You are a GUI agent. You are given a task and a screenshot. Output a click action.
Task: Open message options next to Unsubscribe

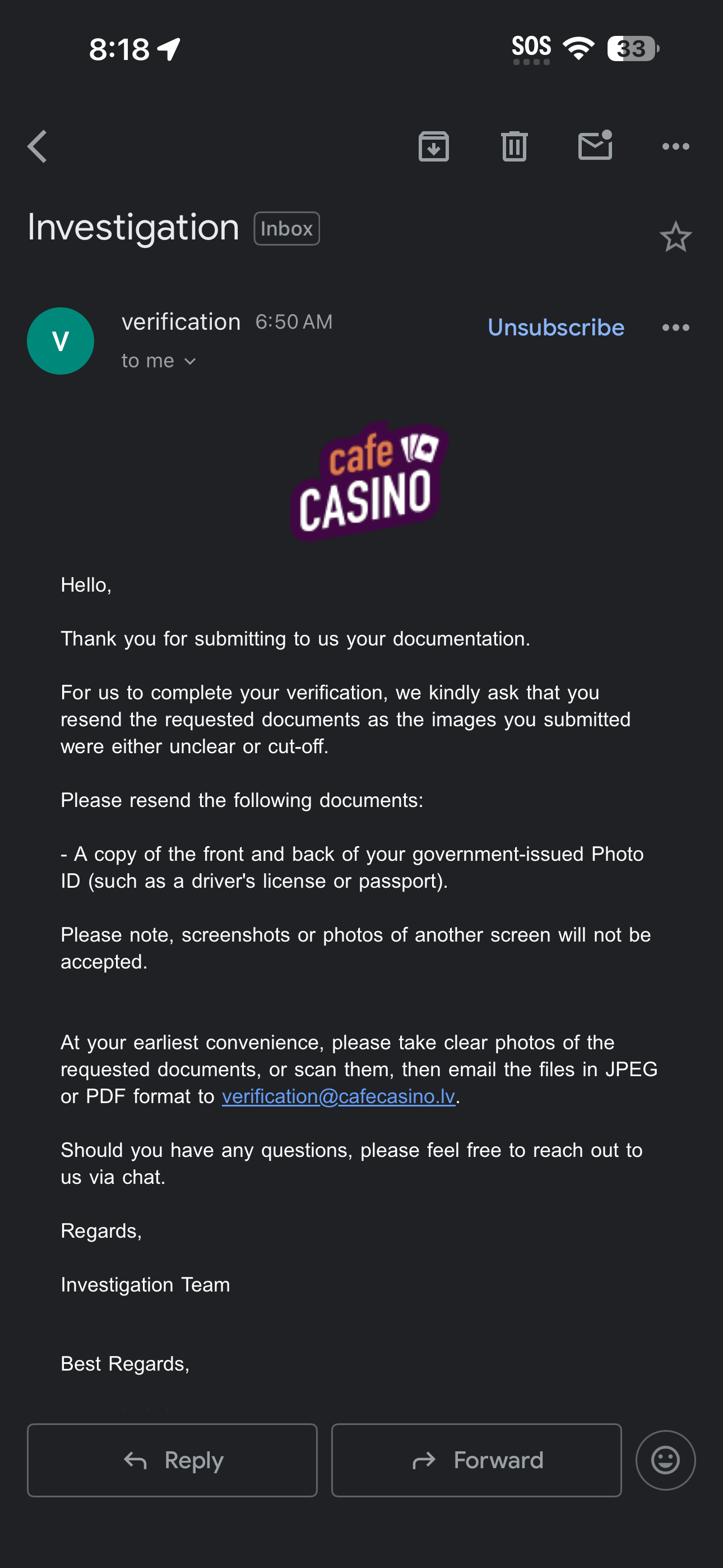tap(675, 328)
